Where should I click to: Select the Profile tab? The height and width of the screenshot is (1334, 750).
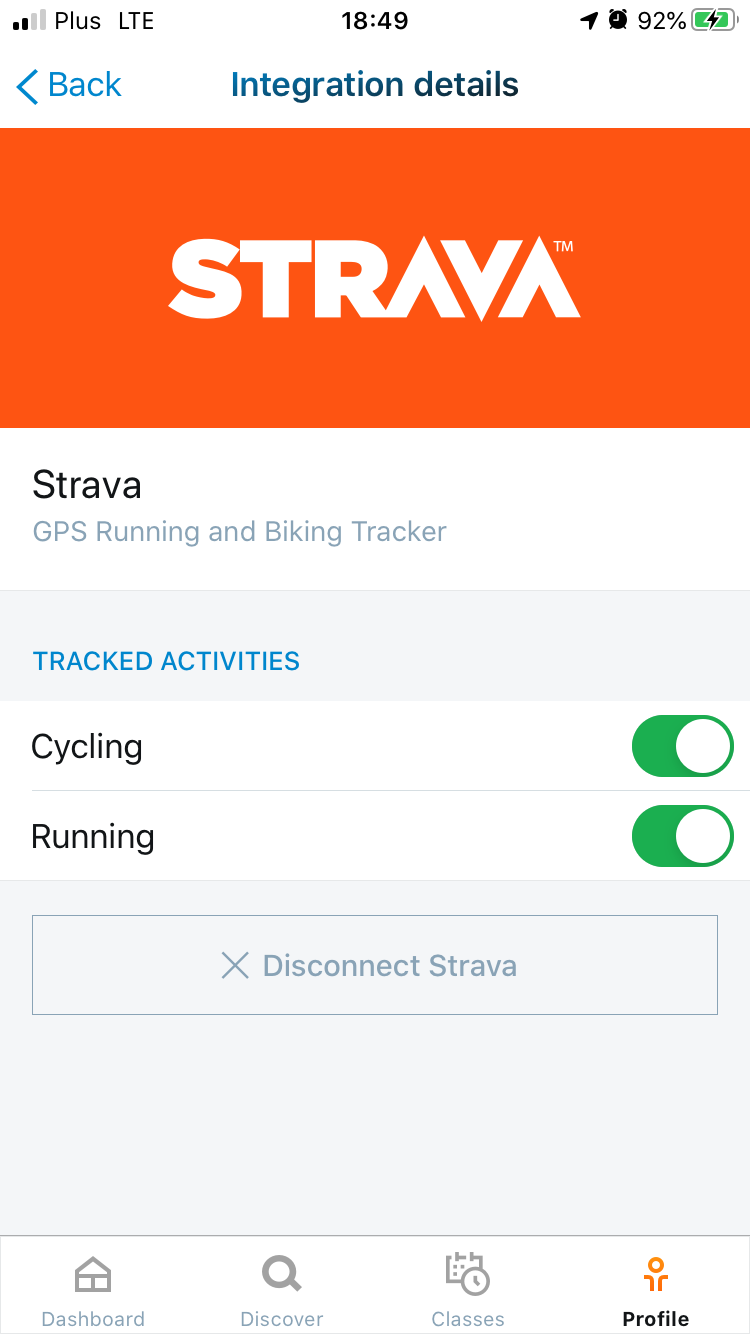tap(655, 1290)
